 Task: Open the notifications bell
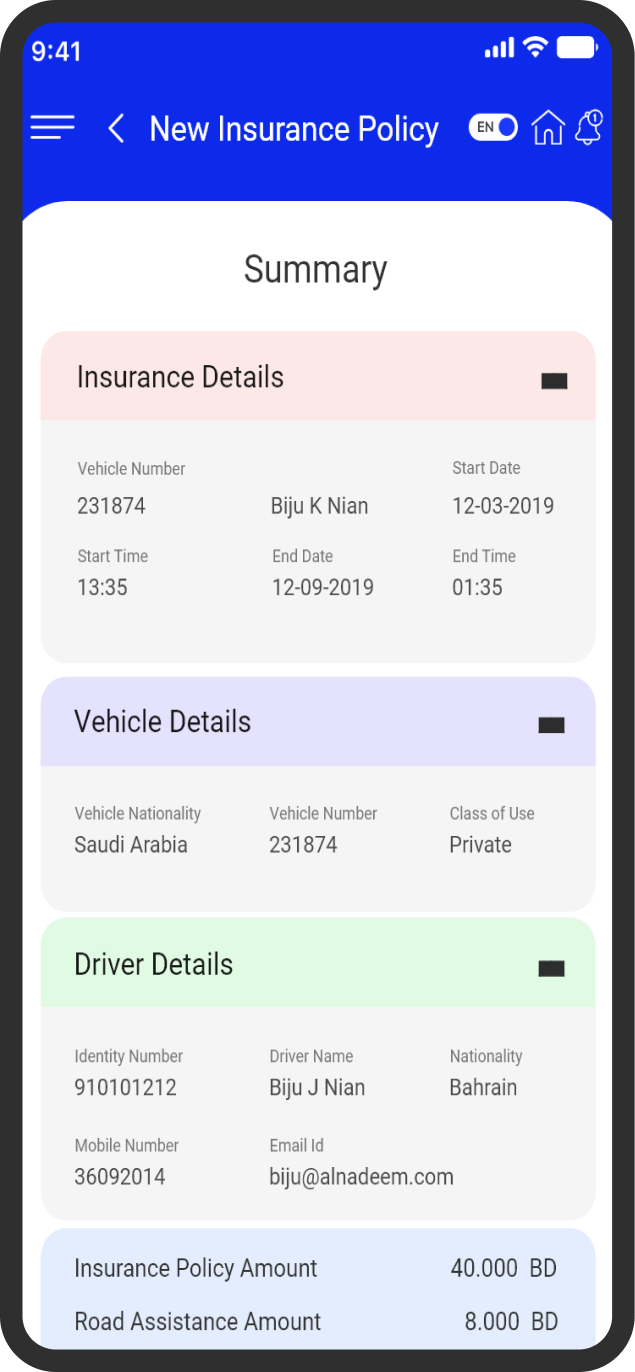589,128
